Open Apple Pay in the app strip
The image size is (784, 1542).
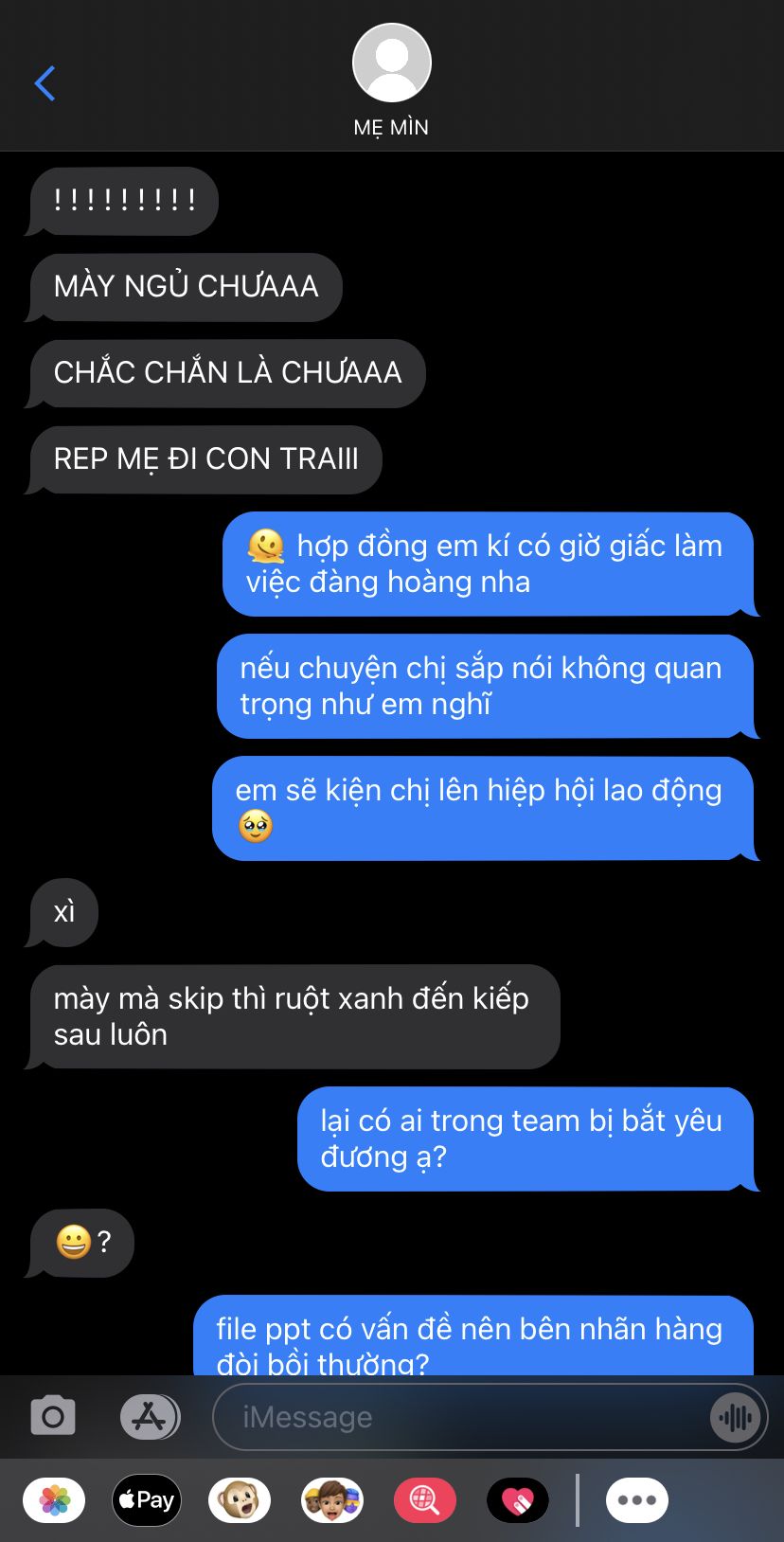147,1500
